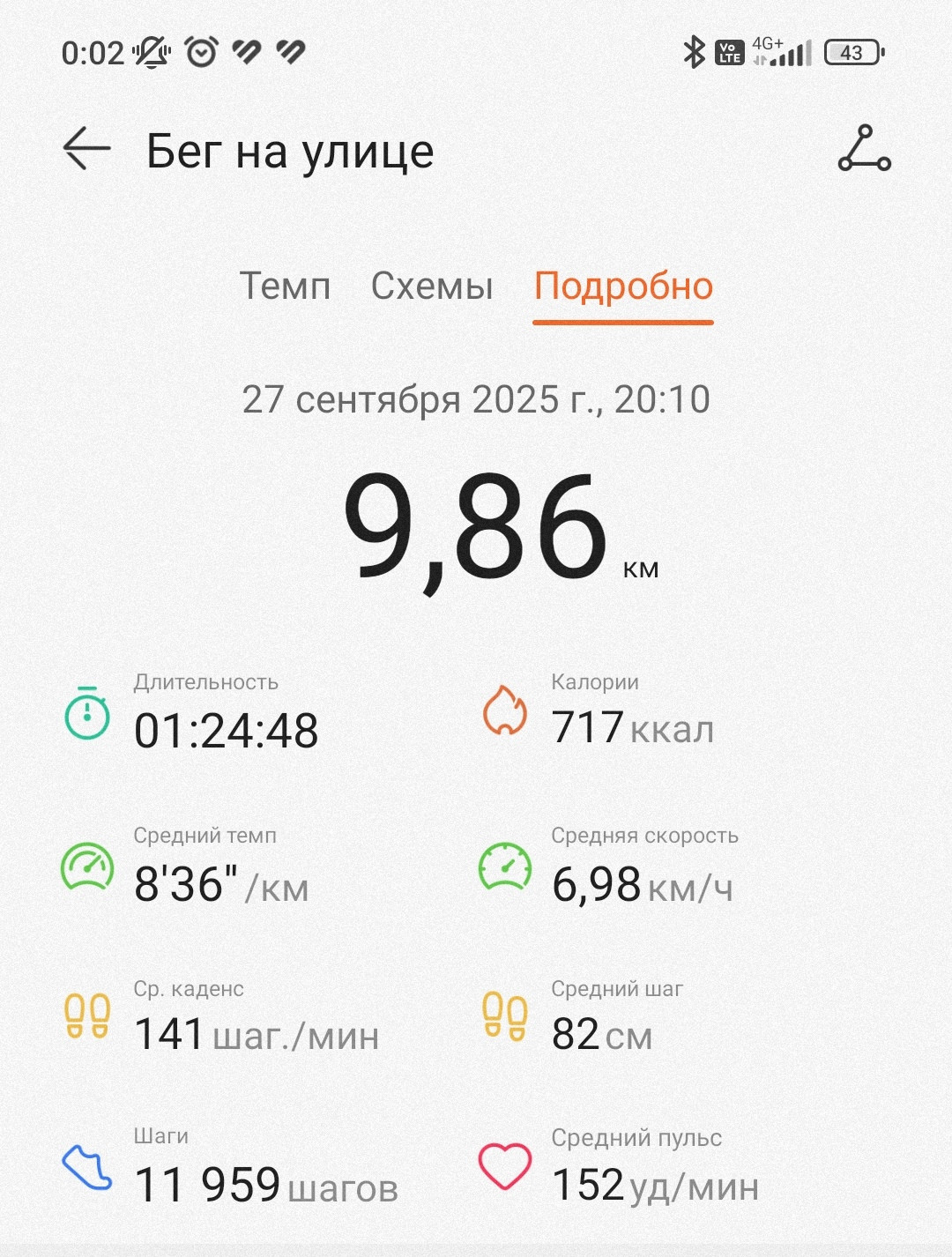Open the route share icon
Viewport: 952px width, 1257px height.
click(864, 148)
